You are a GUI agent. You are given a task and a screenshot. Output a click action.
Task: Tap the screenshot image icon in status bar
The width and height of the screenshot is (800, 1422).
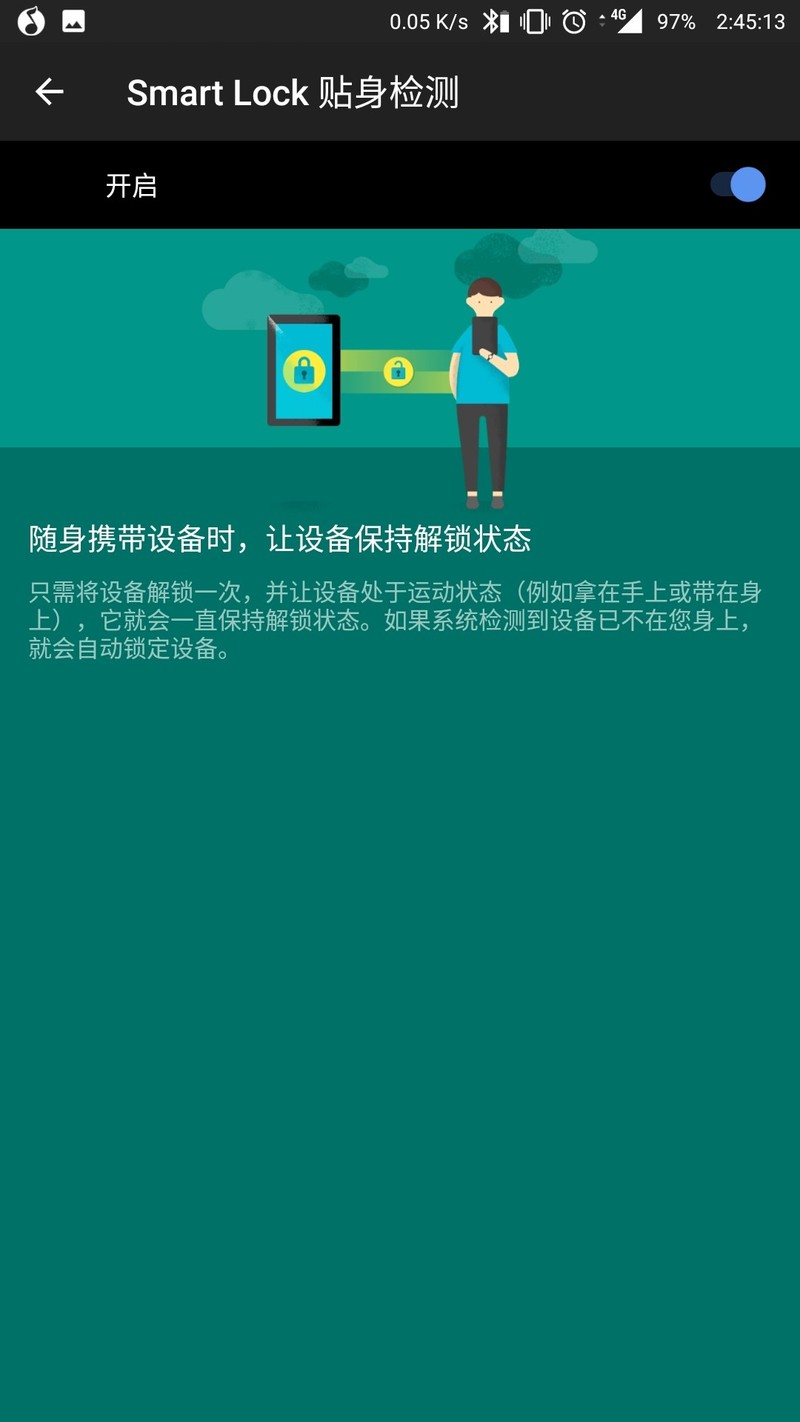75,20
